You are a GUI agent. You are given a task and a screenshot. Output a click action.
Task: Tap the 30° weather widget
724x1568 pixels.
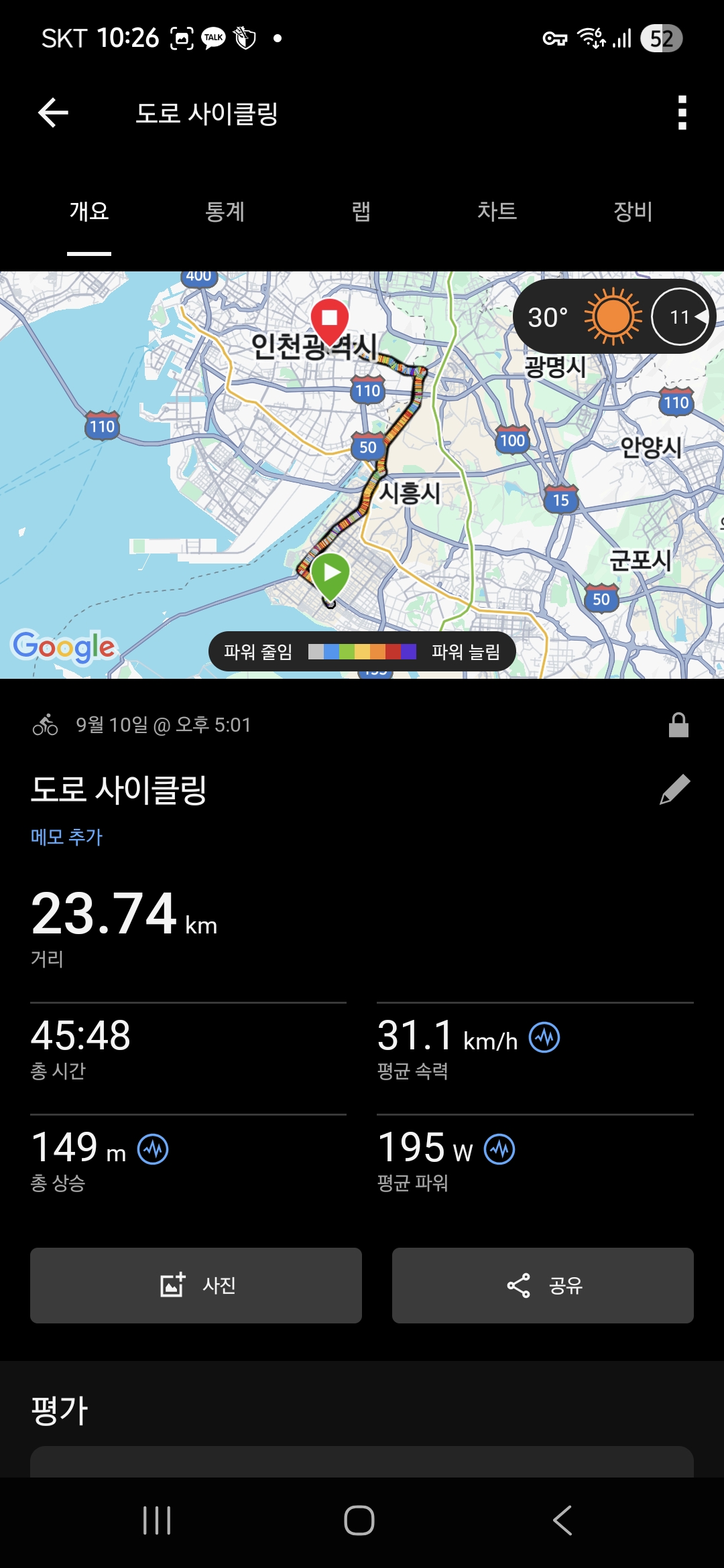(615, 316)
